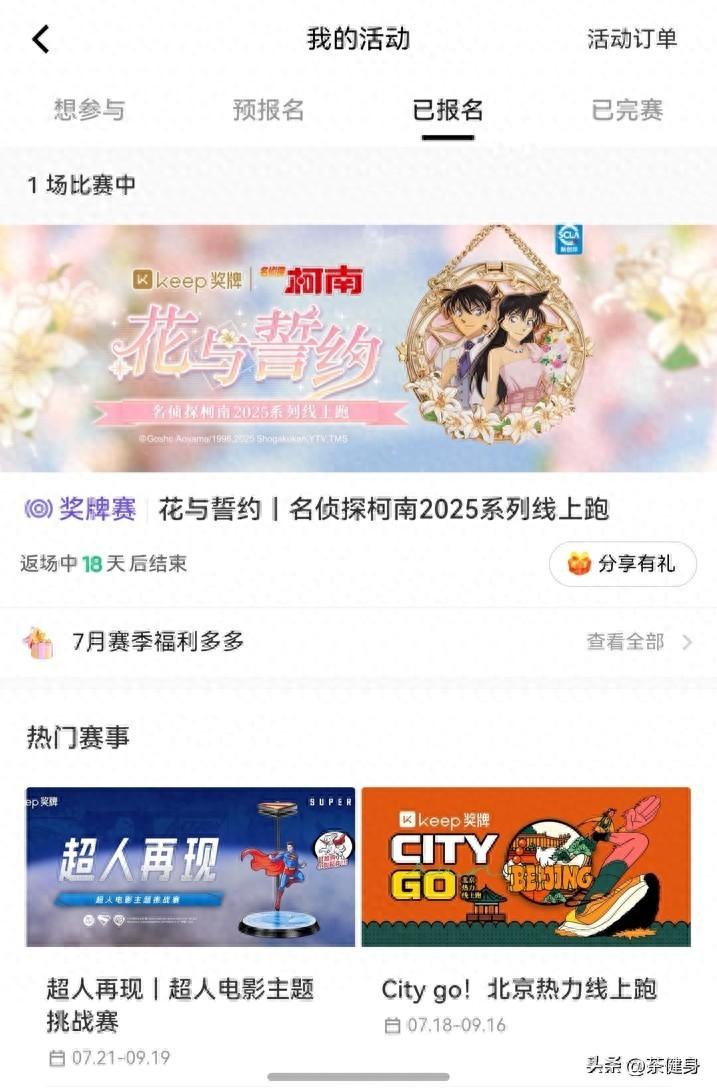The height and width of the screenshot is (1091, 717).
Task: Switch to the 想参与 tab
Action: coord(90,110)
